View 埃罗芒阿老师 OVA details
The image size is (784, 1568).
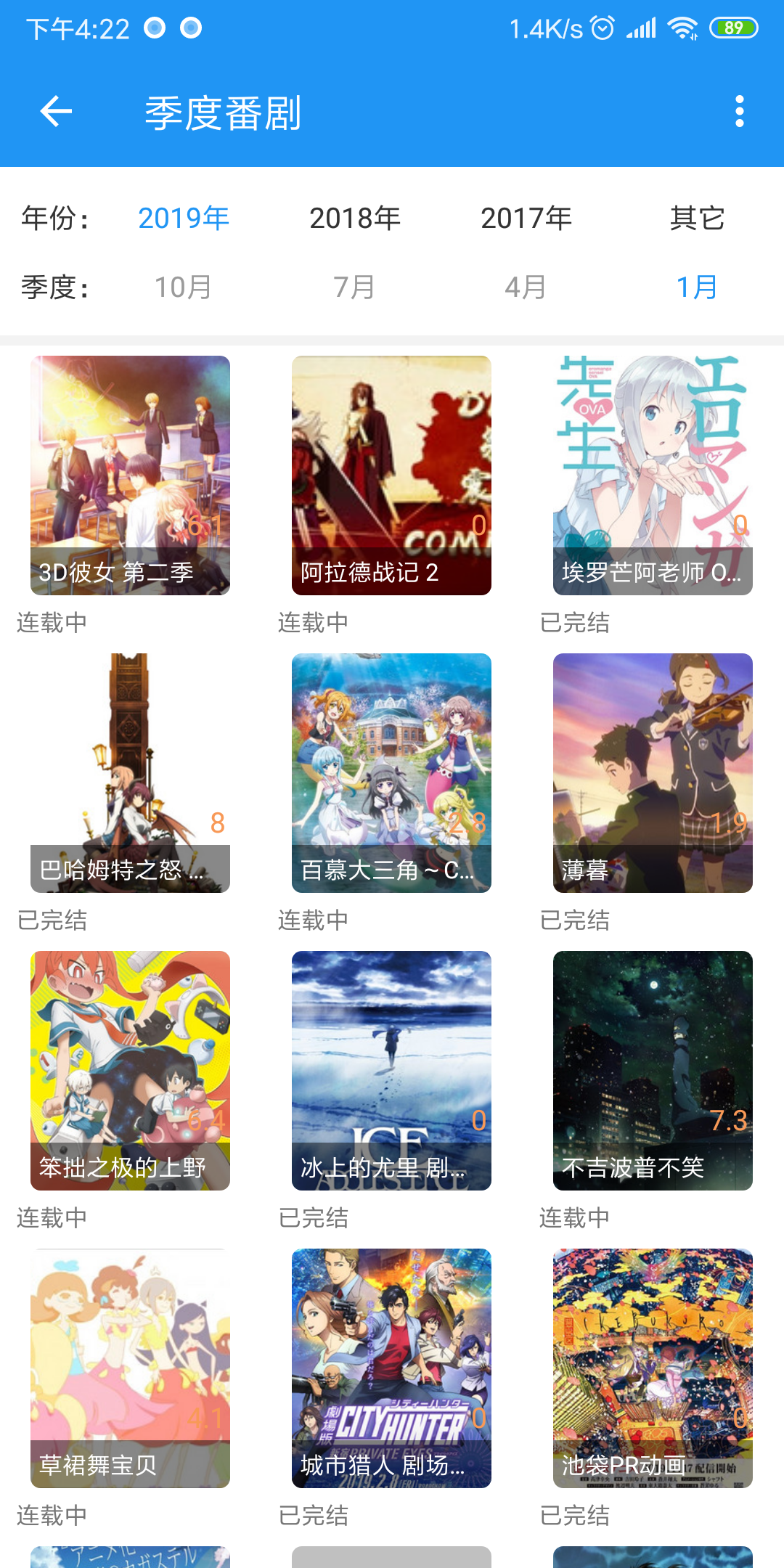coord(653,475)
